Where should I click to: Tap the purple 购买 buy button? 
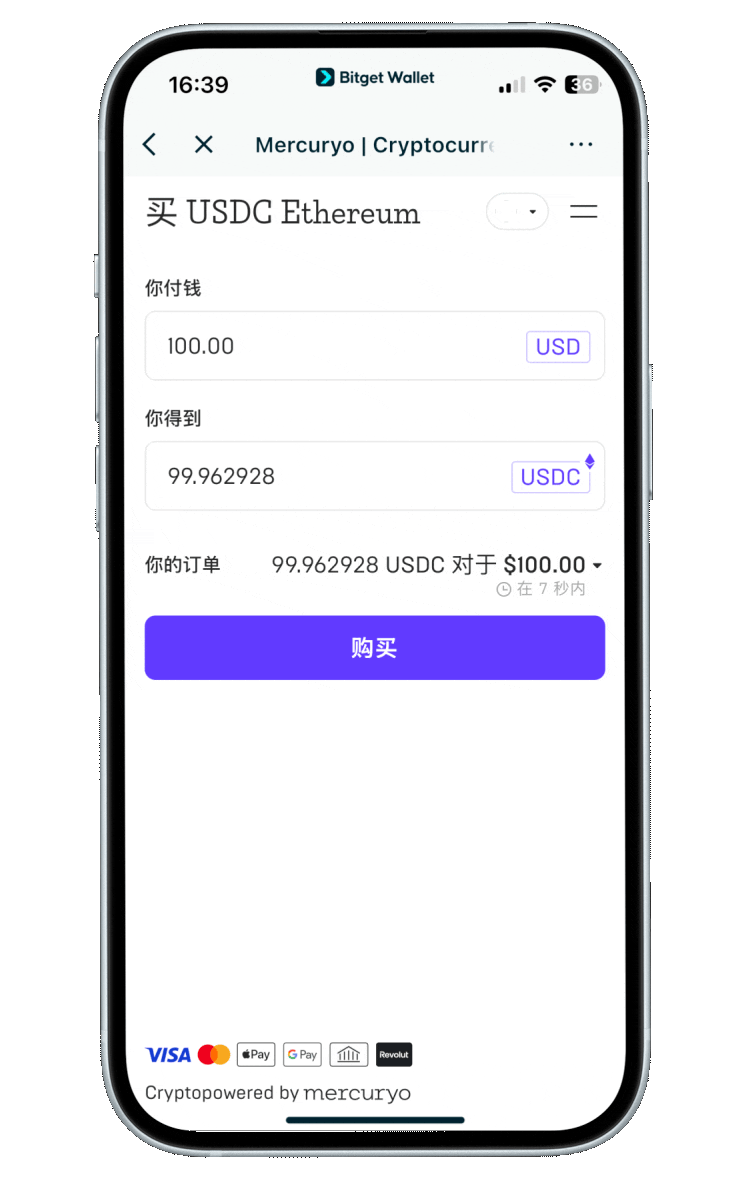(x=374, y=648)
